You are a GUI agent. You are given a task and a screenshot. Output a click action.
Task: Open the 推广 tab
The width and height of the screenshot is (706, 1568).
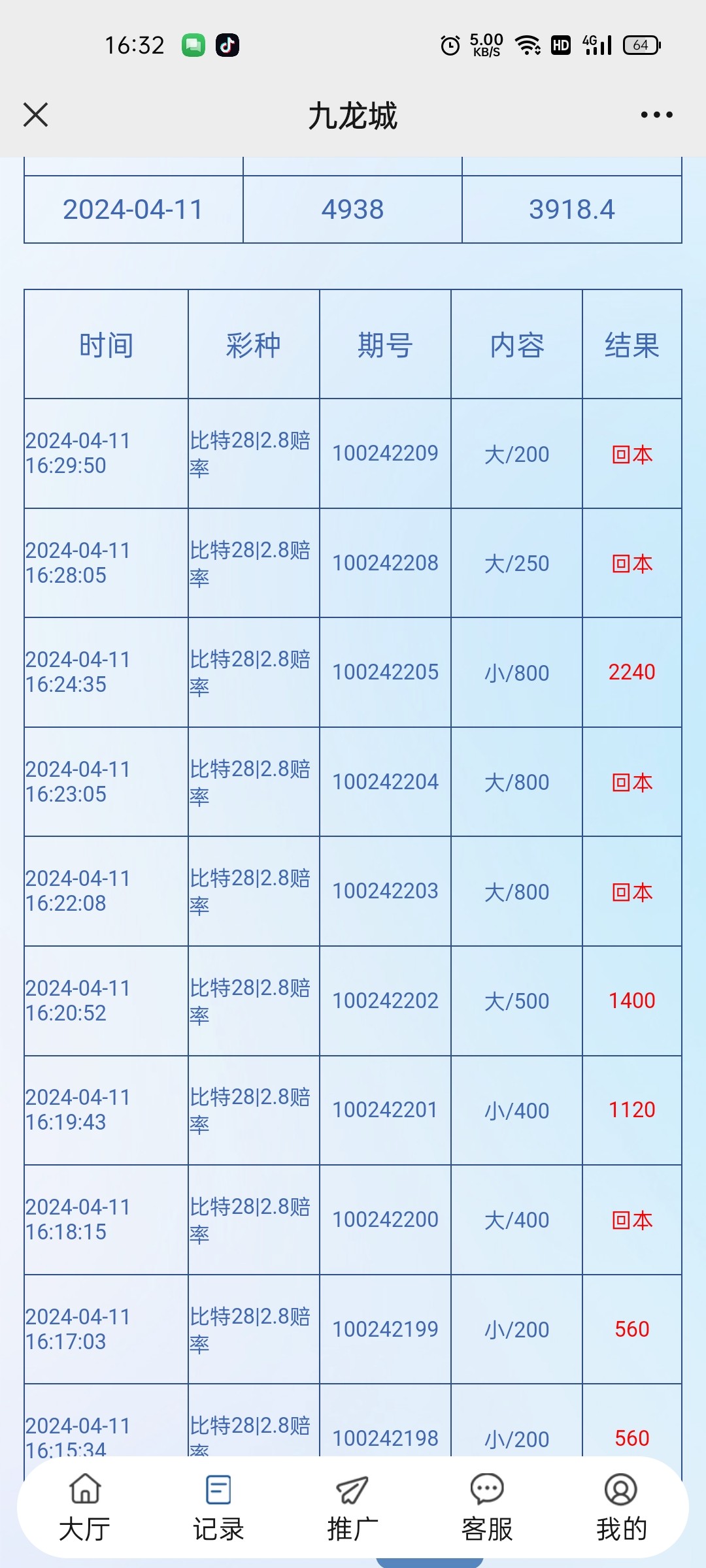(x=353, y=1508)
